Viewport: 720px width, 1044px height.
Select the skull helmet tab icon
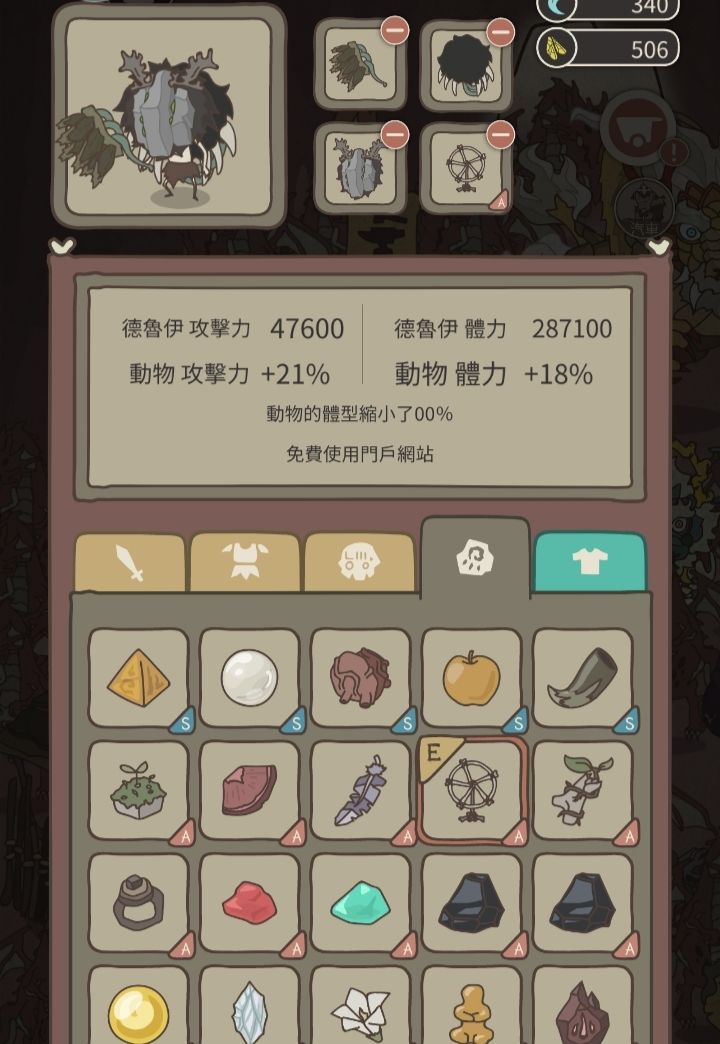(x=359, y=560)
